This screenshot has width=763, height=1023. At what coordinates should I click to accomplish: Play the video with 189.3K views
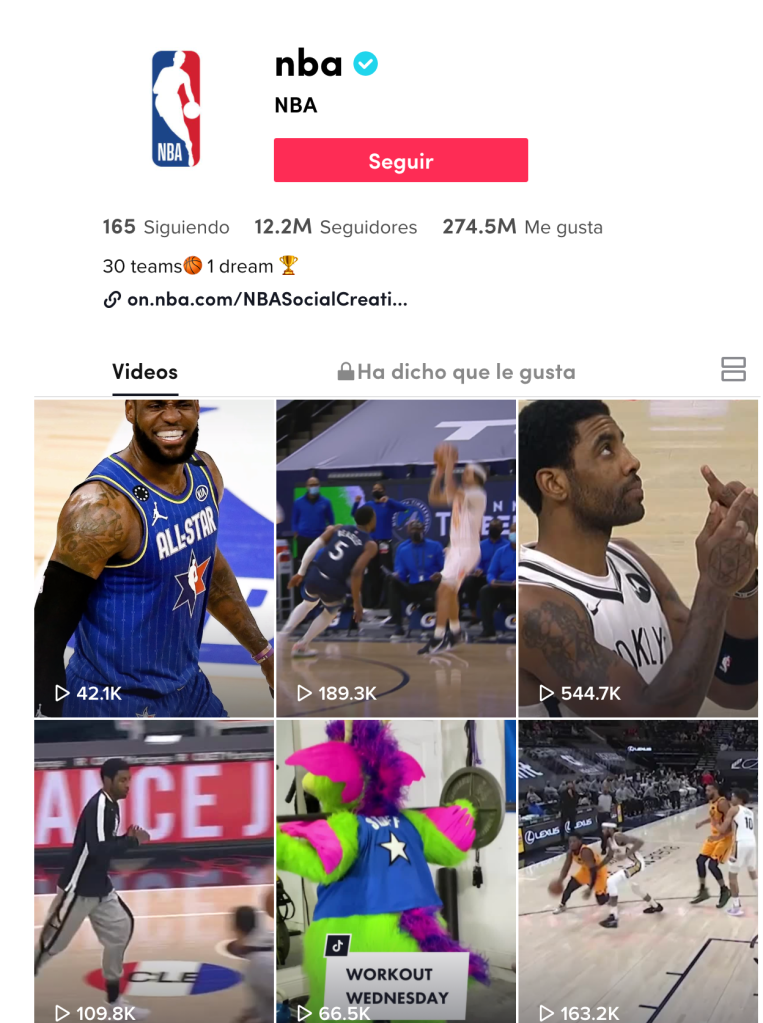click(x=395, y=558)
